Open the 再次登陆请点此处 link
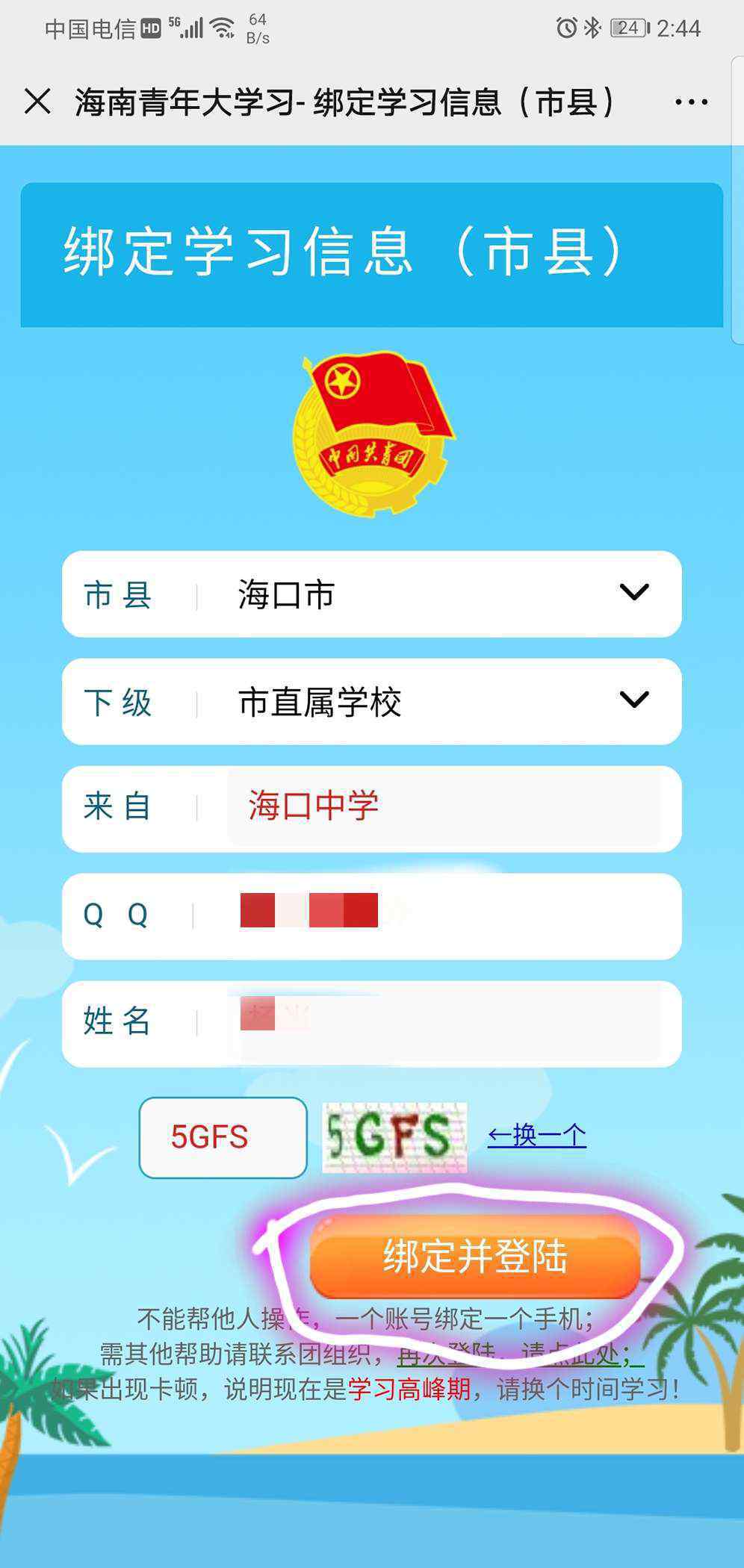Viewport: 744px width, 1568px height. [520, 1353]
